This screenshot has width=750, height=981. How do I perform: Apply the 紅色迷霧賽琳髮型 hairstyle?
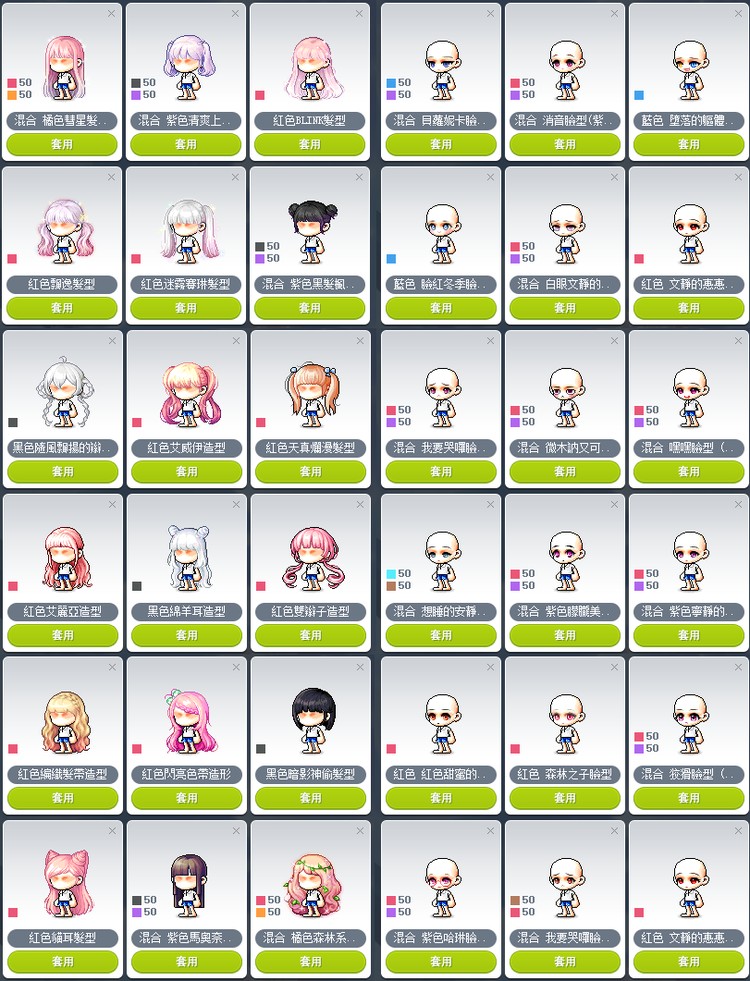186,308
